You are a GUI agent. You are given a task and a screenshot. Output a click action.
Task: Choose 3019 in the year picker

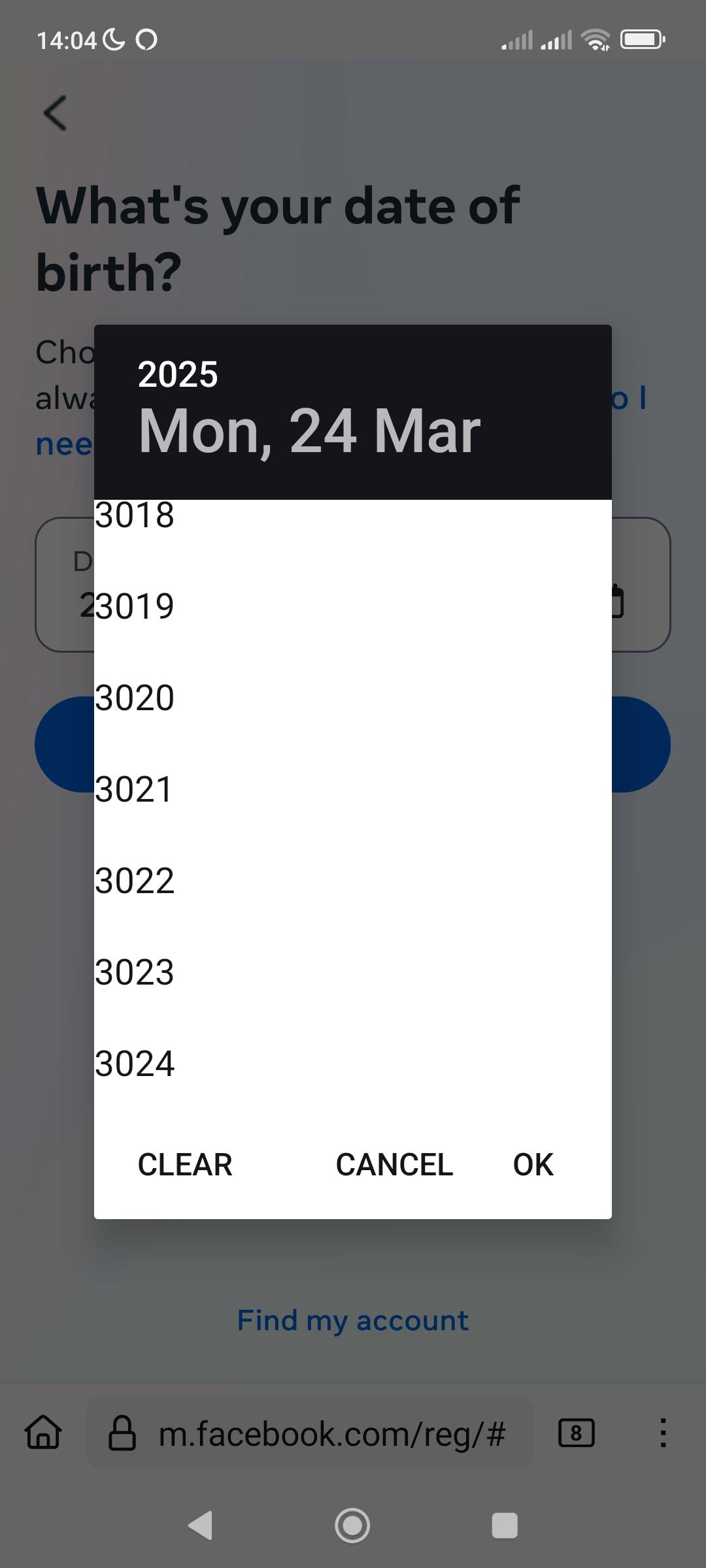click(x=353, y=606)
